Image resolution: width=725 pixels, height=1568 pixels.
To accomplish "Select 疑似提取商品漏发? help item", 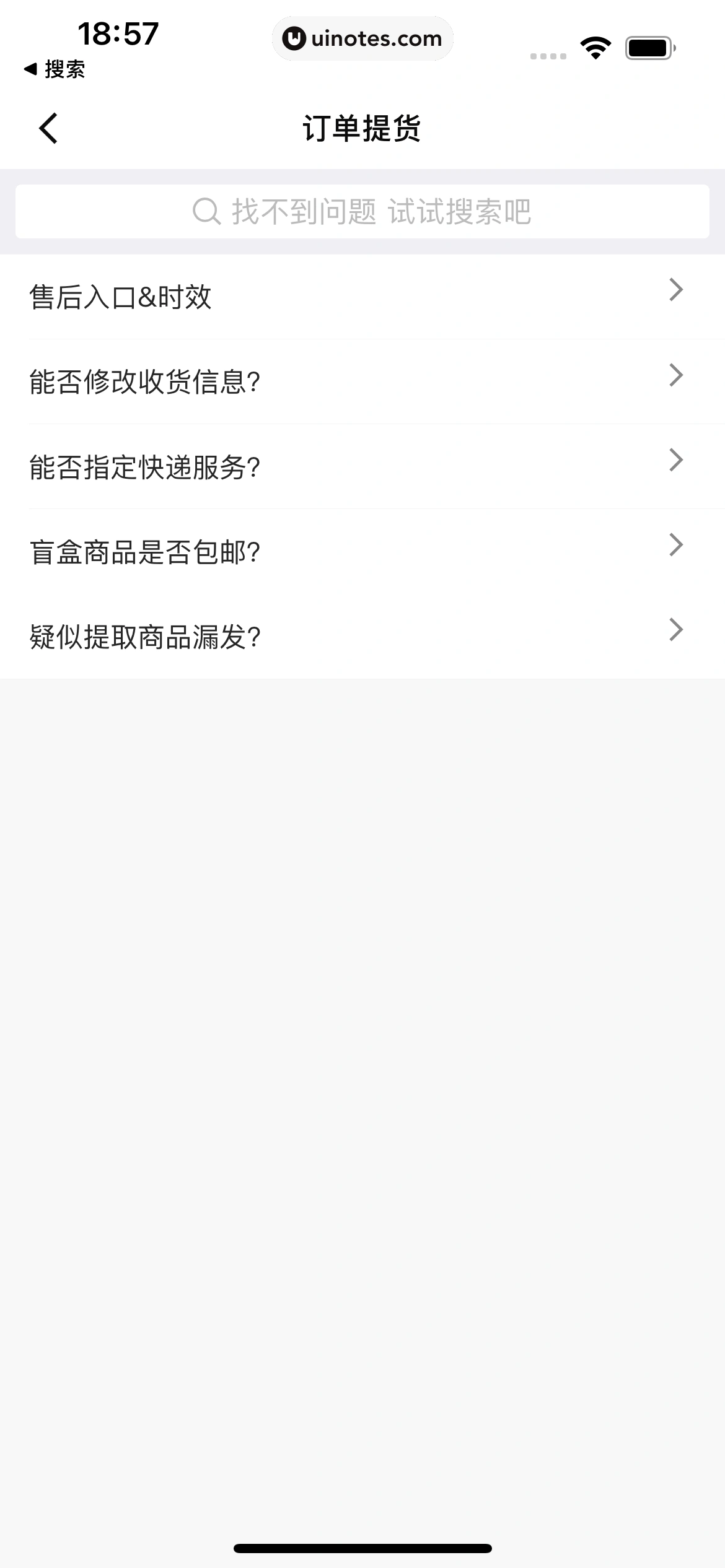I will tap(362, 636).
